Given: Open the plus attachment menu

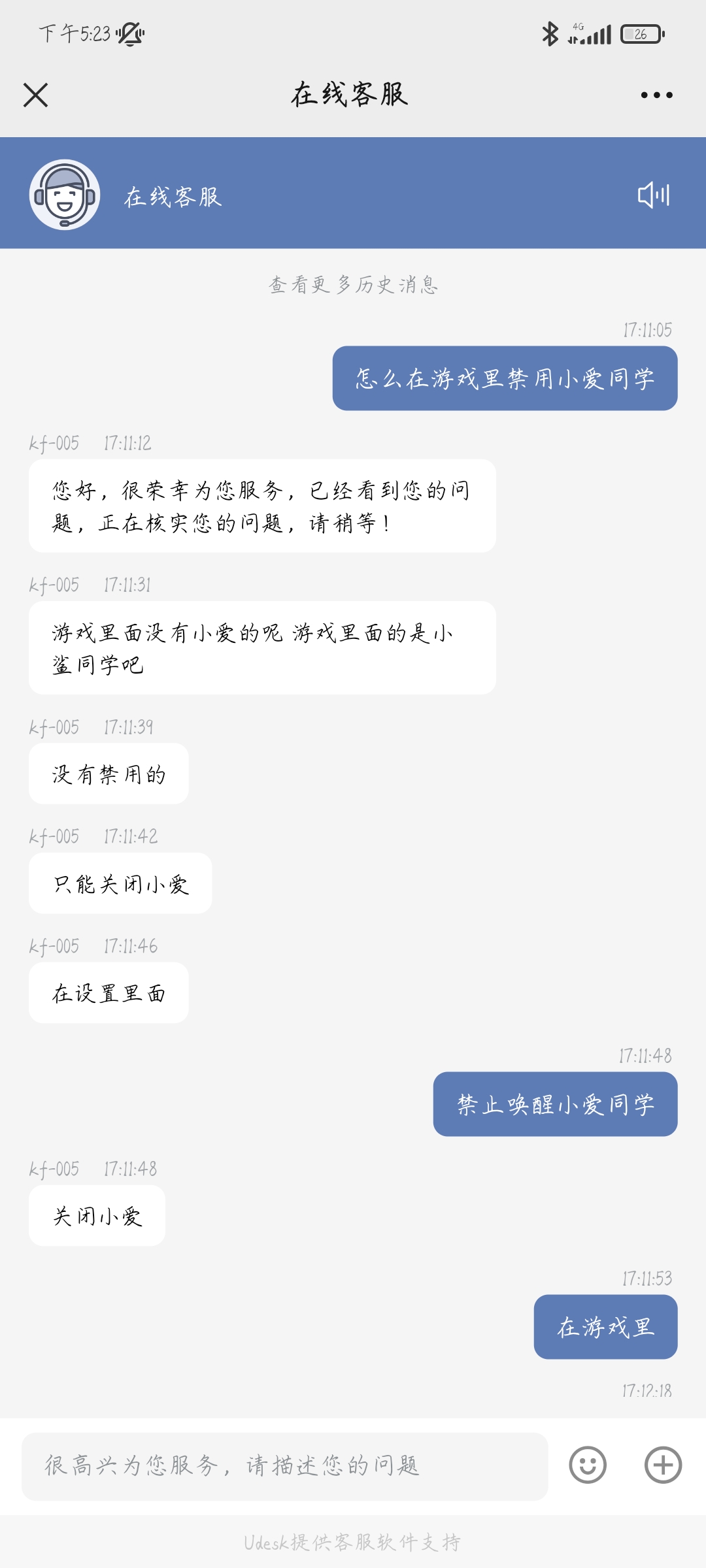Looking at the screenshot, I should click(x=663, y=1465).
